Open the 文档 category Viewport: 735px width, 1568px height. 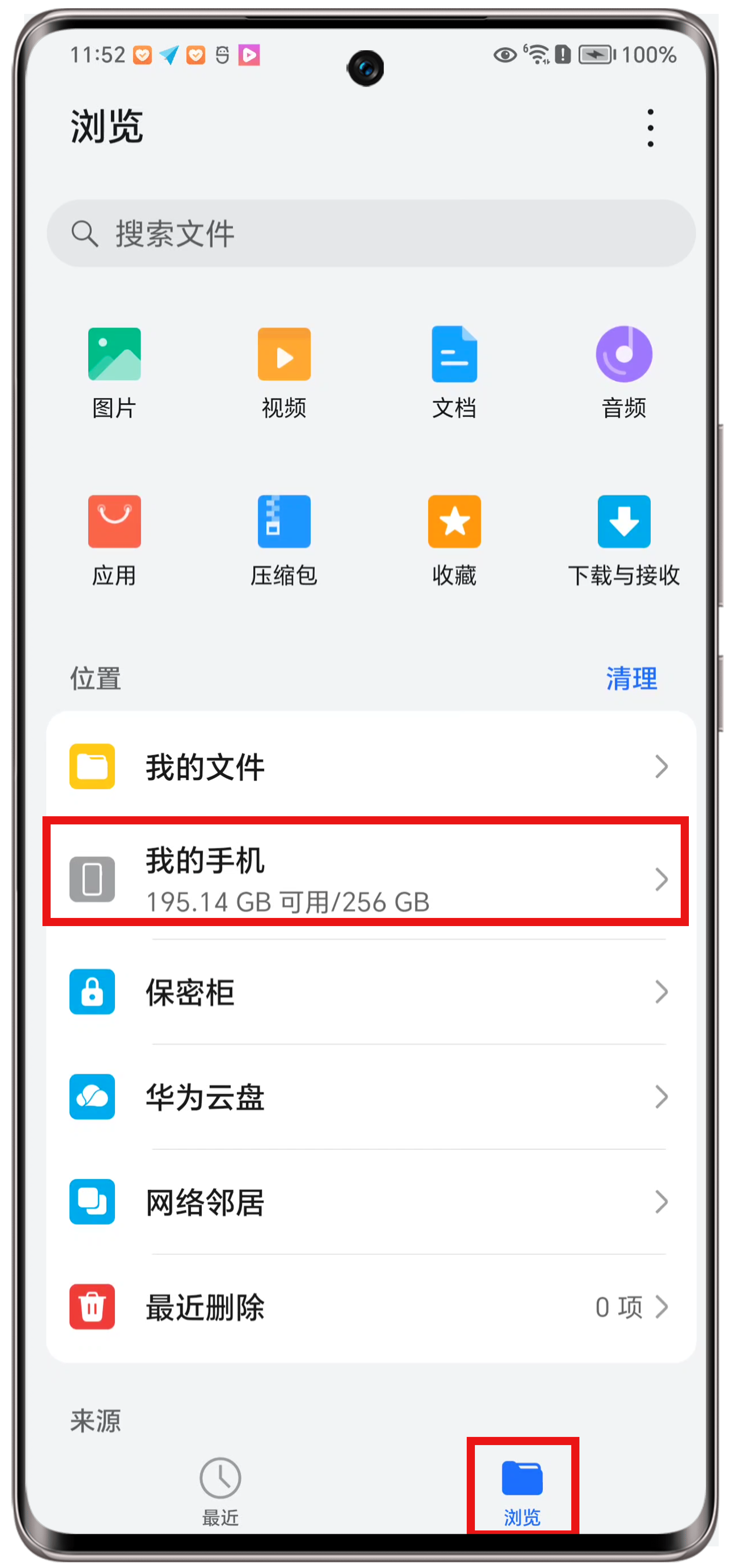[454, 372]
